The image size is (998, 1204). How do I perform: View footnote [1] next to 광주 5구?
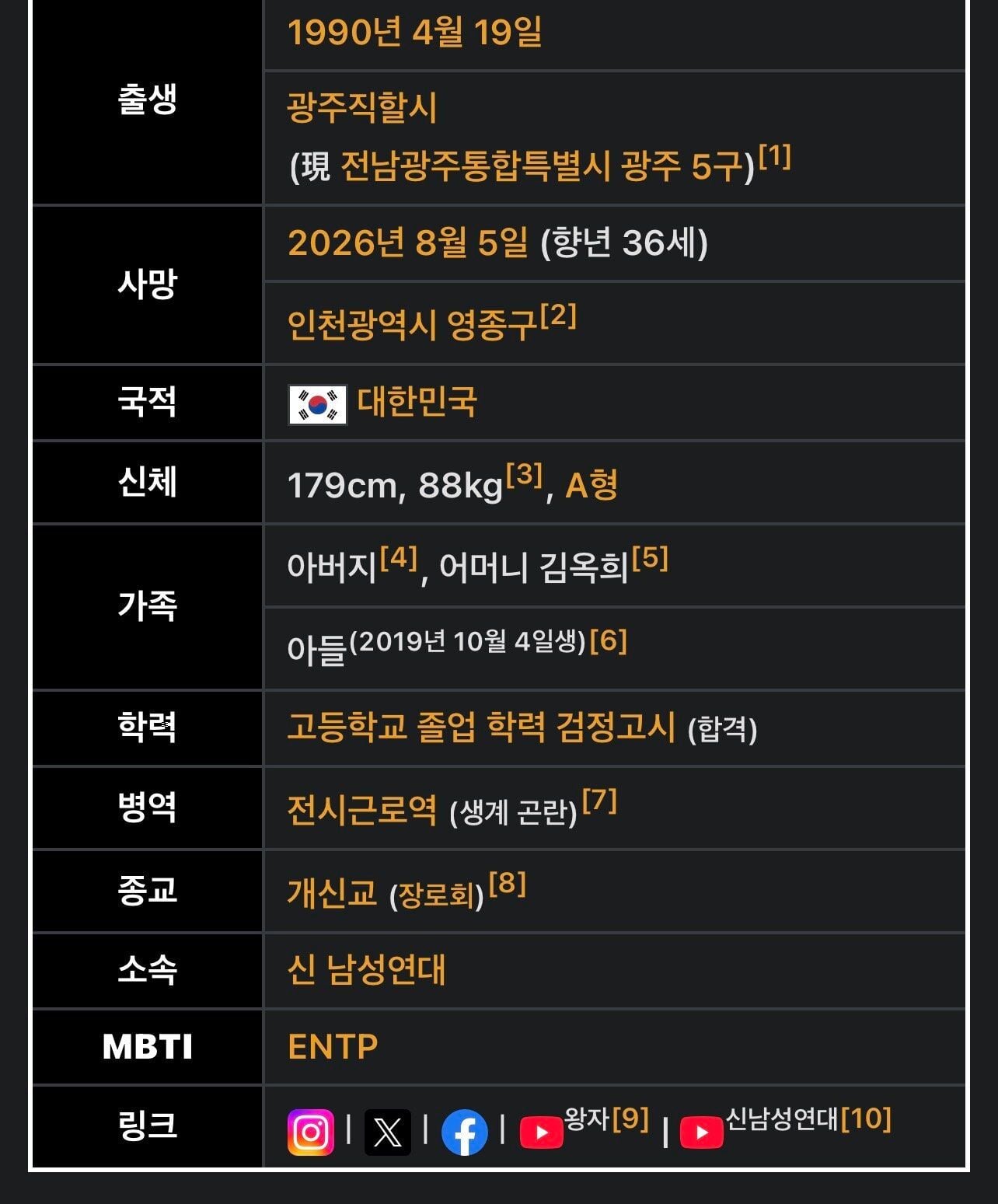(x=774, y=156)
